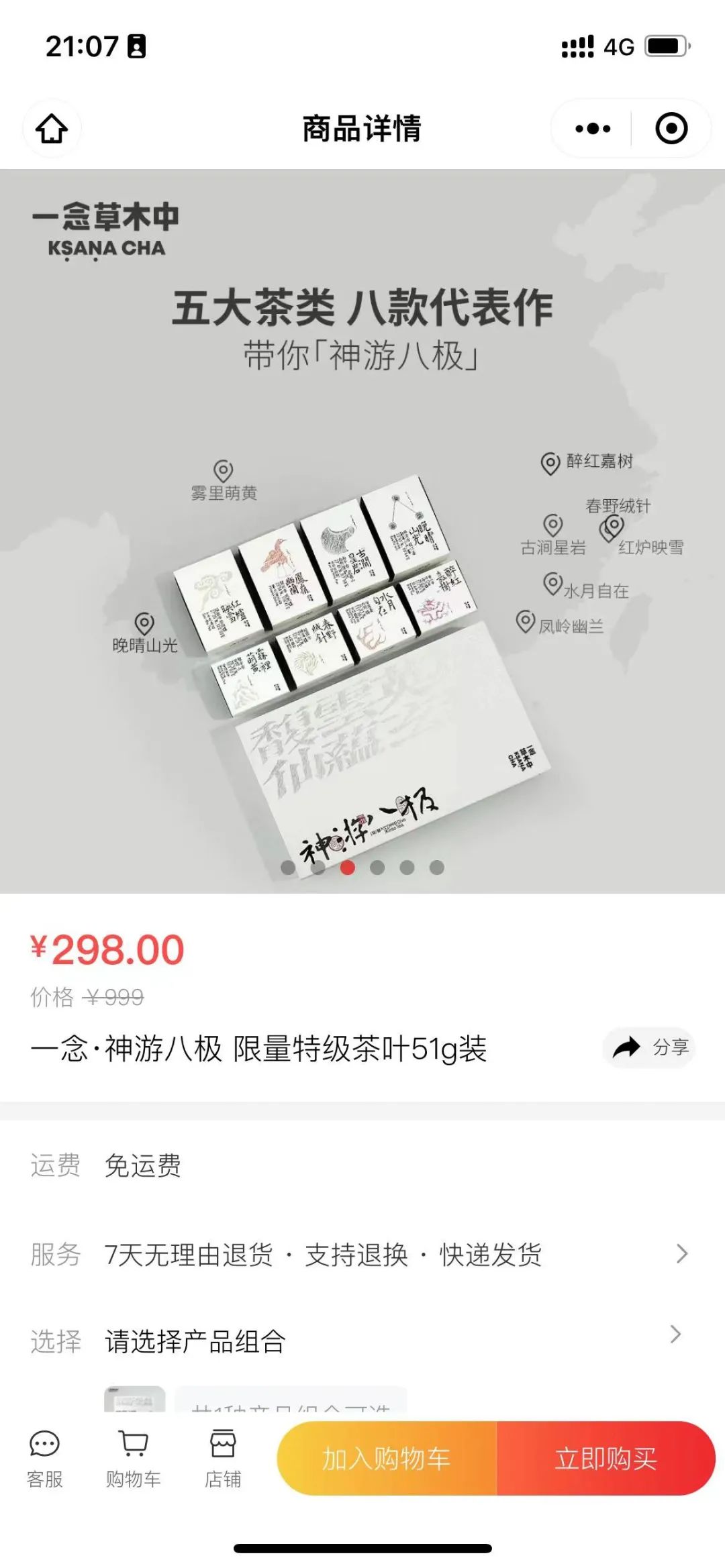Open the three-dot more menu

click(x=593, y=128)
